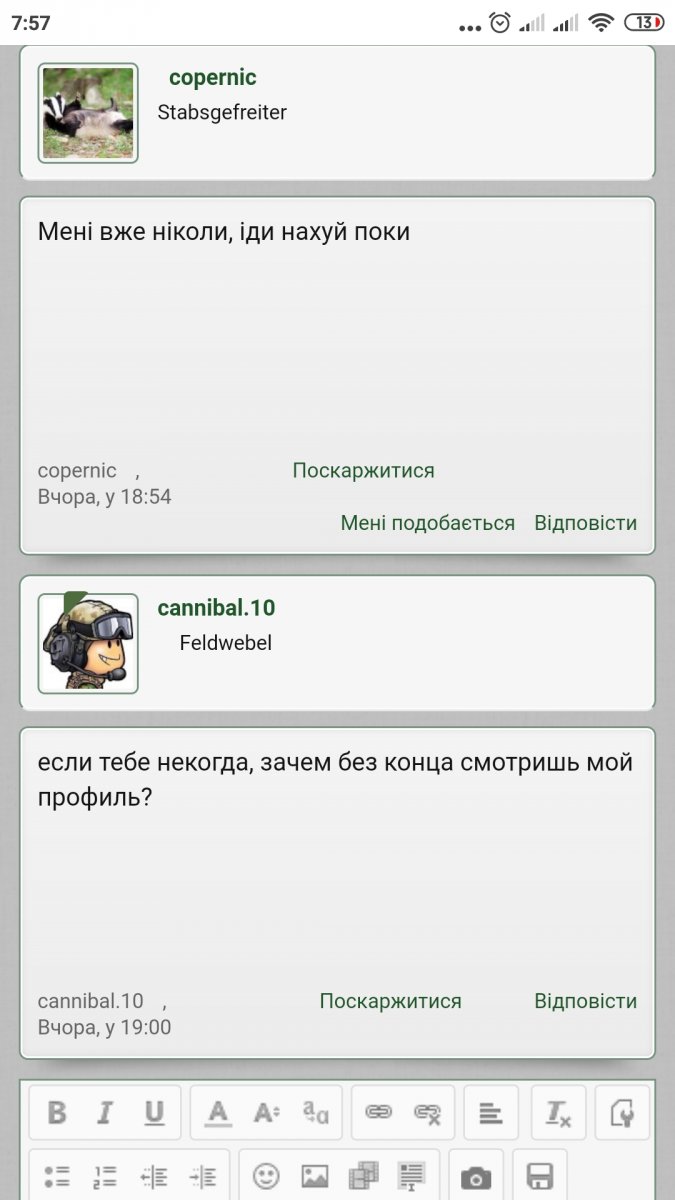
Task: Open the text color picker
Action: pos(218,1113)
